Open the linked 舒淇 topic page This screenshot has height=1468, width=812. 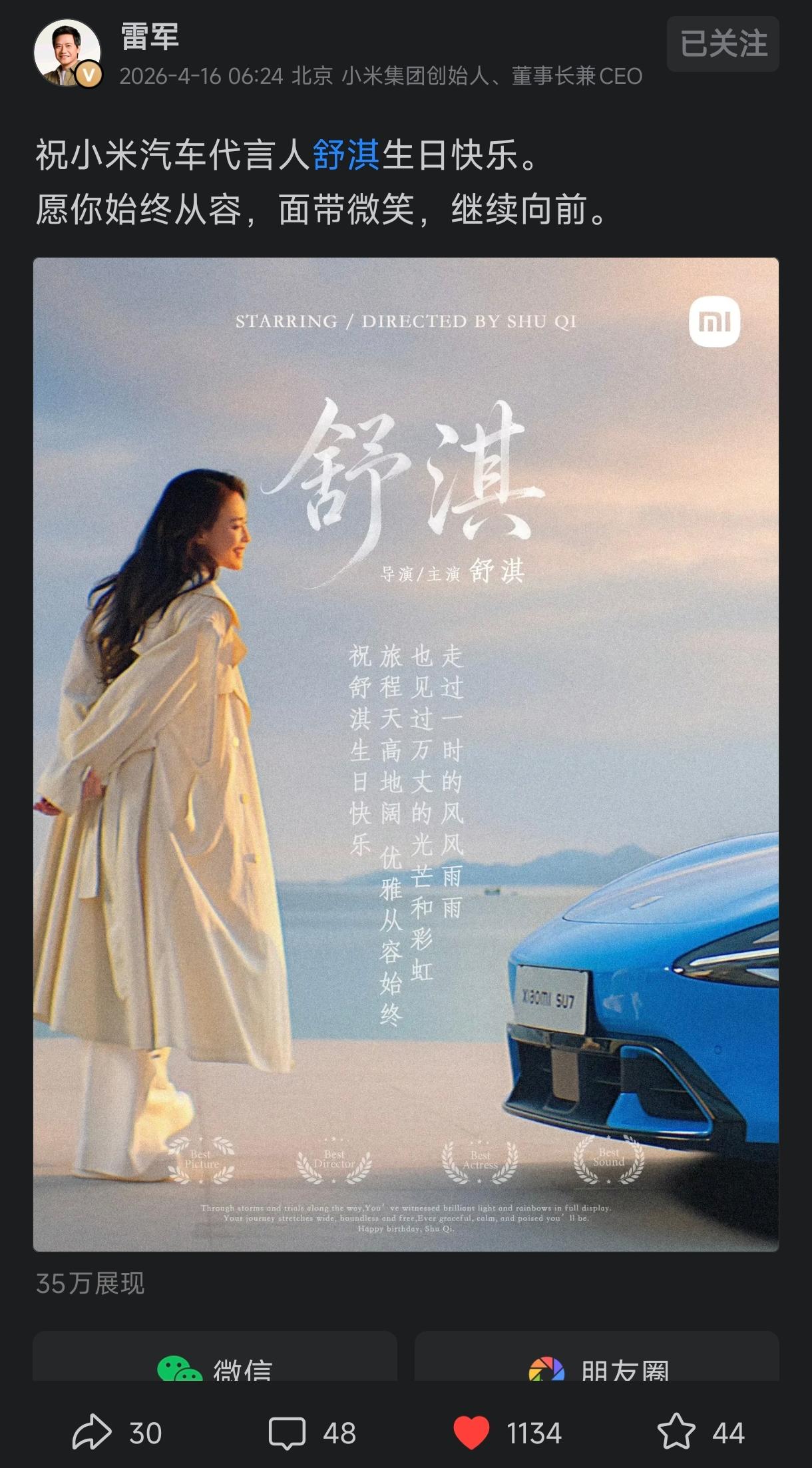(349, 154)
